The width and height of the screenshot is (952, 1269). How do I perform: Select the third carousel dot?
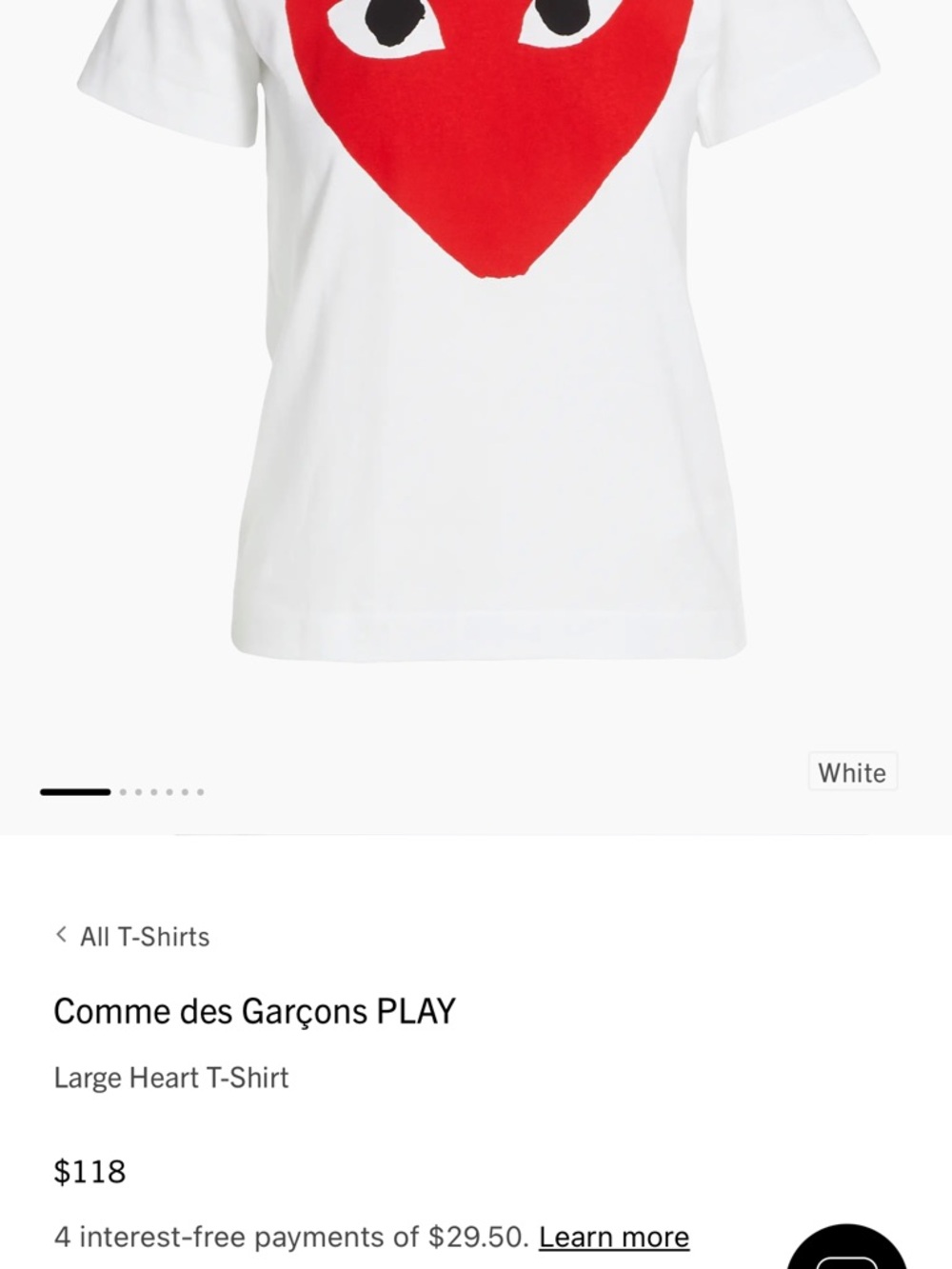point(138,791)
